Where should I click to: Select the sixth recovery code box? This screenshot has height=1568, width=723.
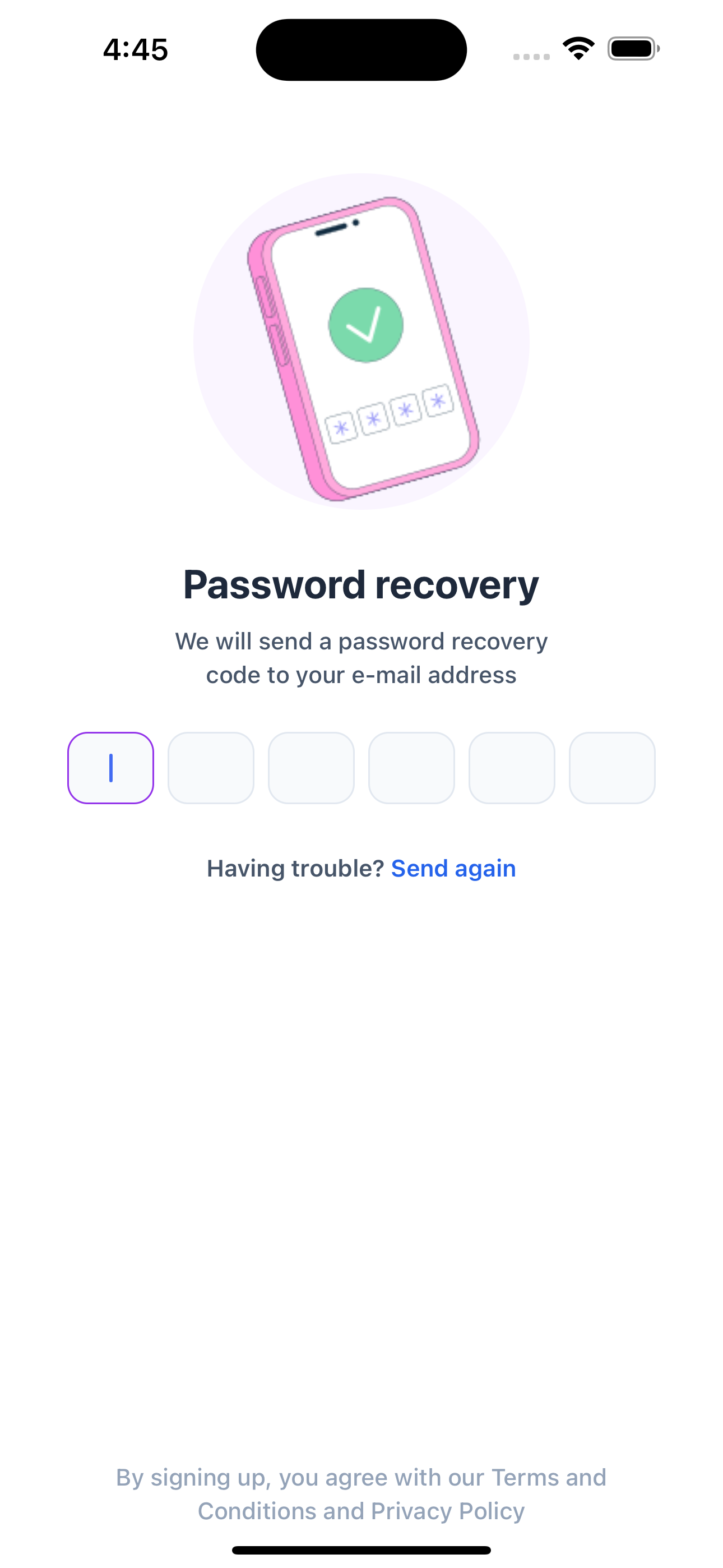[611, 768]
